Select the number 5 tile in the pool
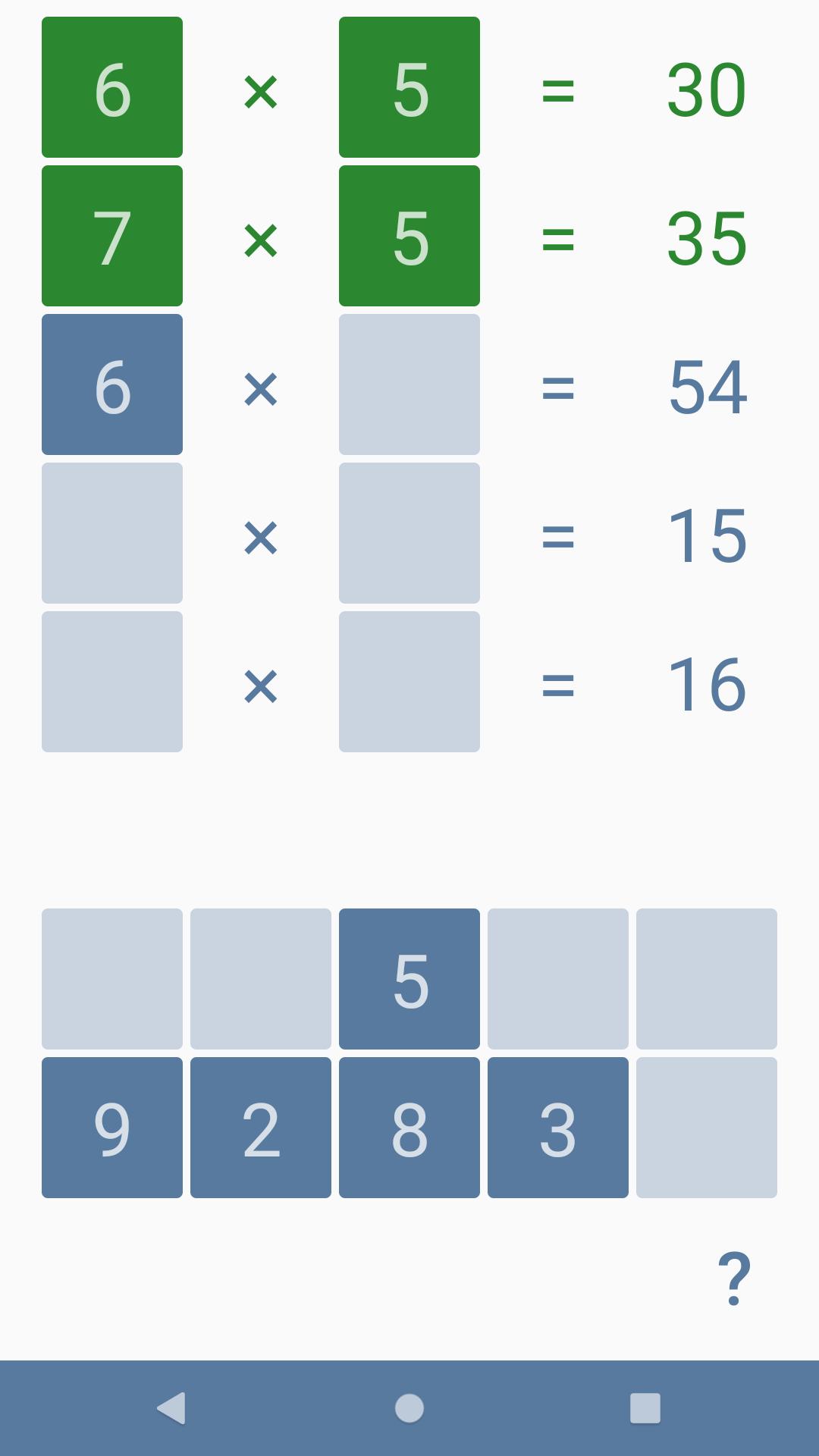The image size is (819, 1456). click(409, 979)
